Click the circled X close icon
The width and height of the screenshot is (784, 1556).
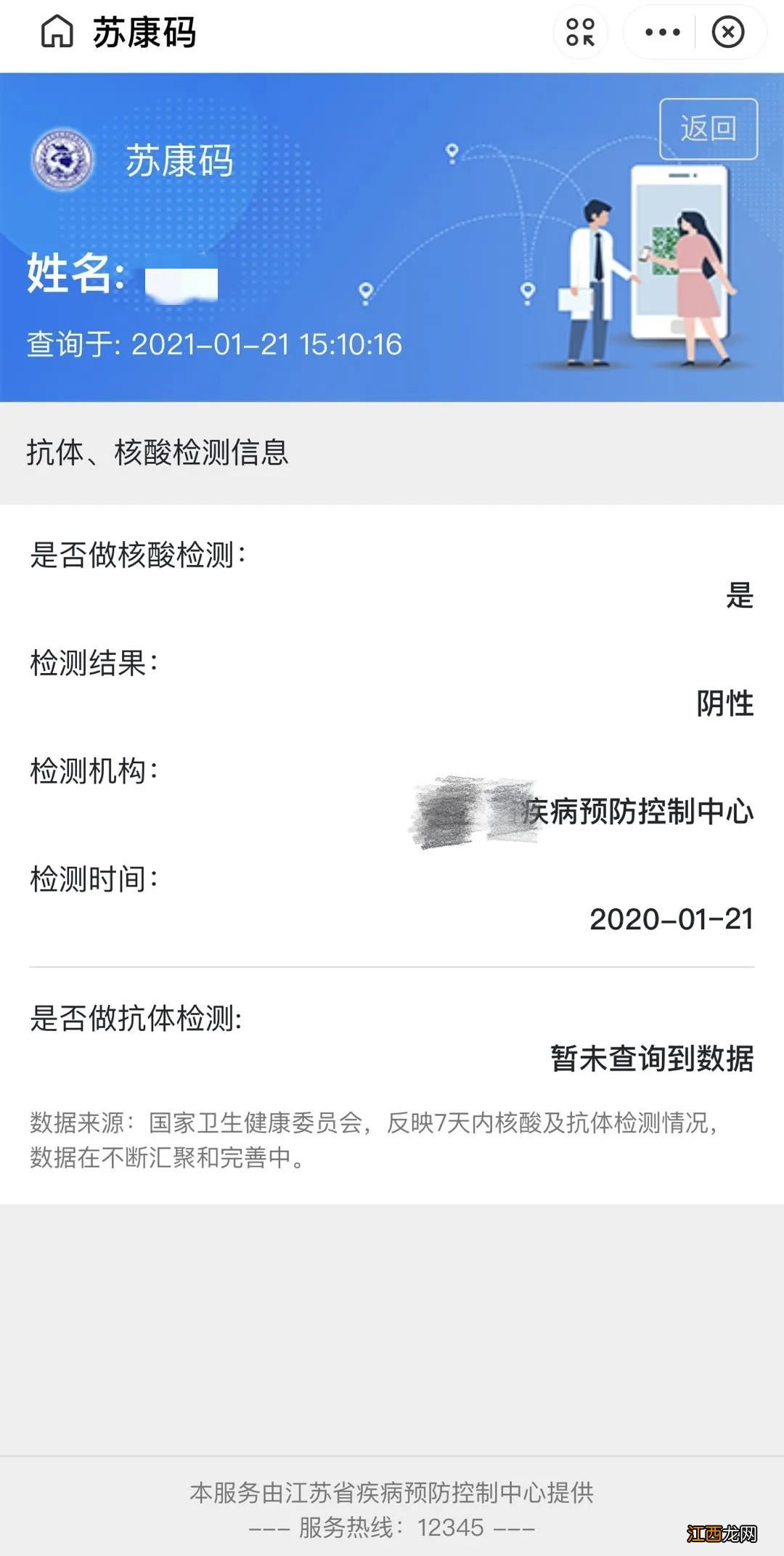(728, 33)
